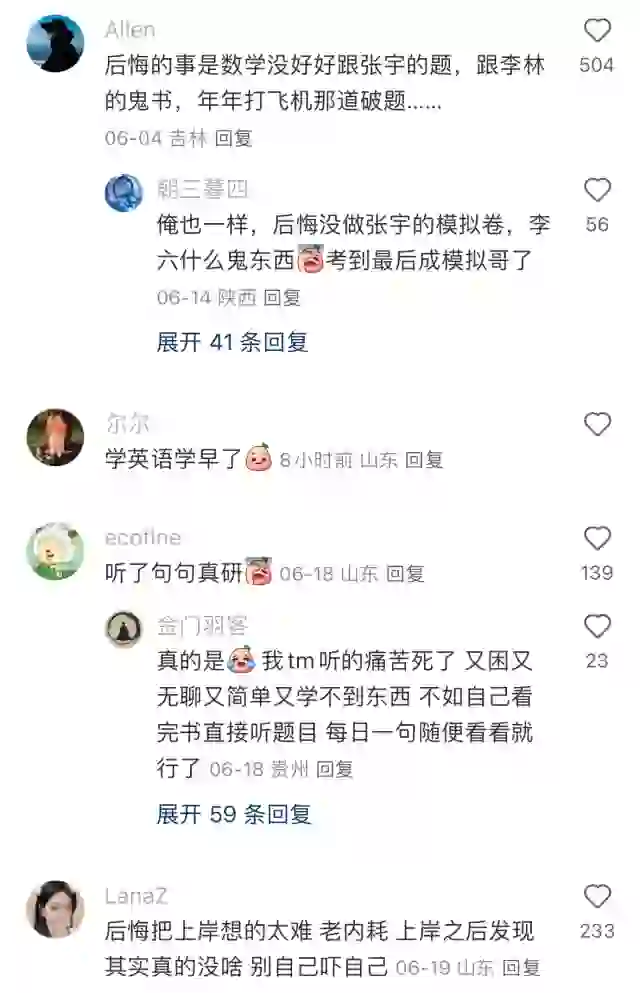The height and width of the screenshot is (993, 640).
Task: Reply to ecotine's comment
Action: point(406,574)
